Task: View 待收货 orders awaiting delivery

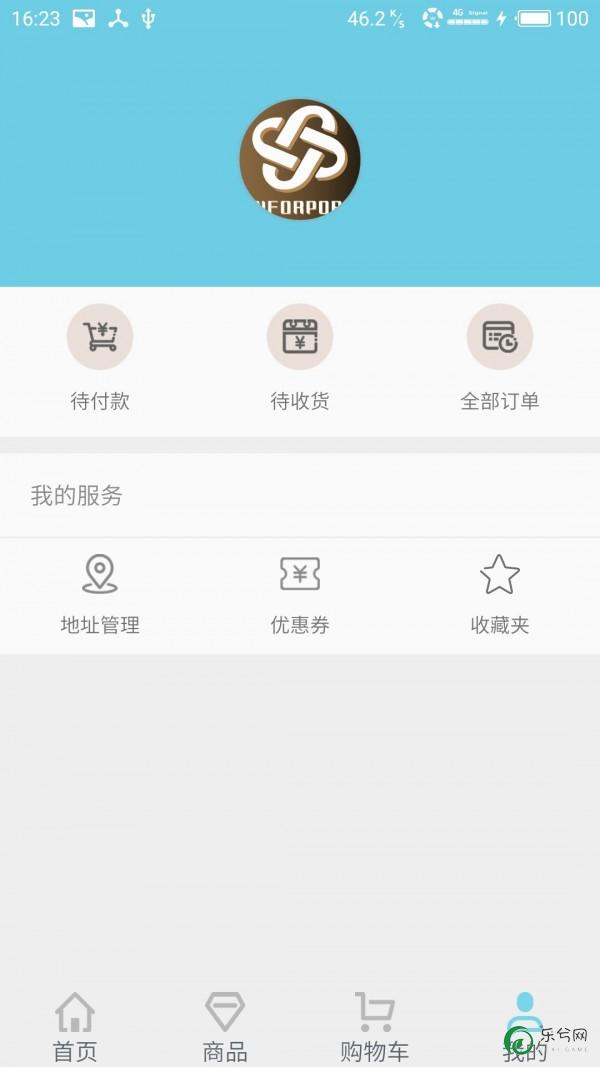Action: [x=300, y=357]
